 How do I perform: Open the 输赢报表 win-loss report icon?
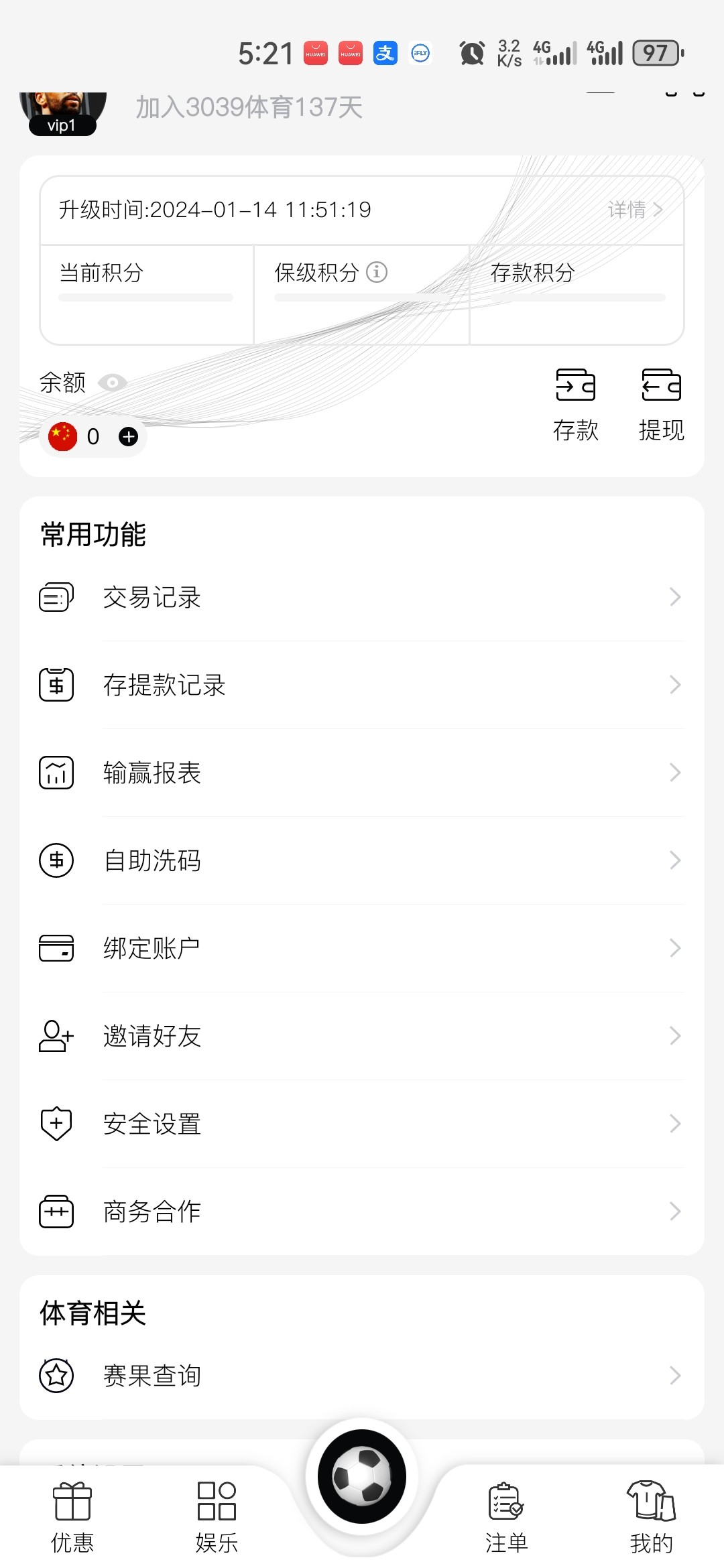click(x=56, y=773)
